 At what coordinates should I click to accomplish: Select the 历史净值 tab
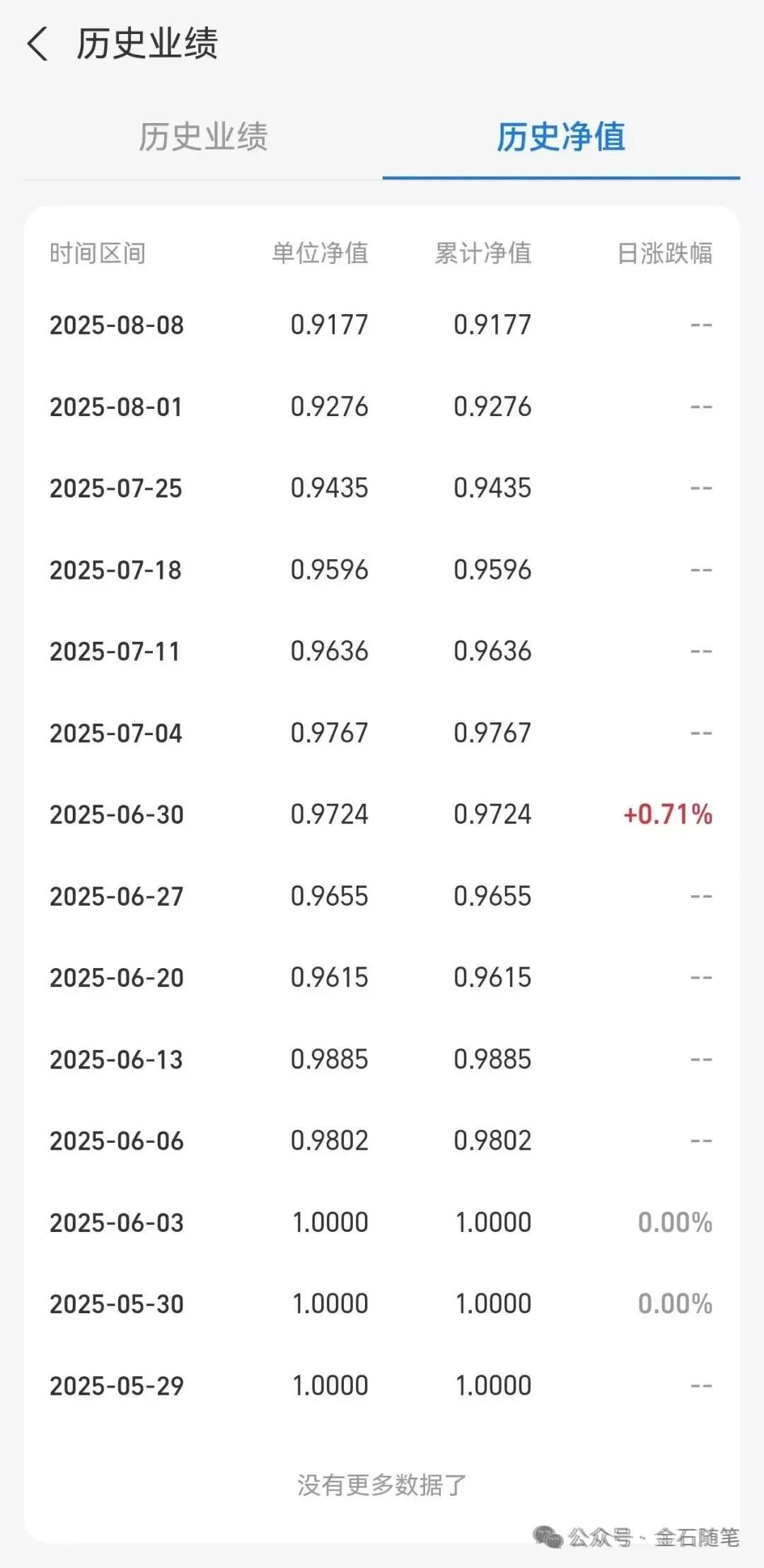[x=561, y=137]
